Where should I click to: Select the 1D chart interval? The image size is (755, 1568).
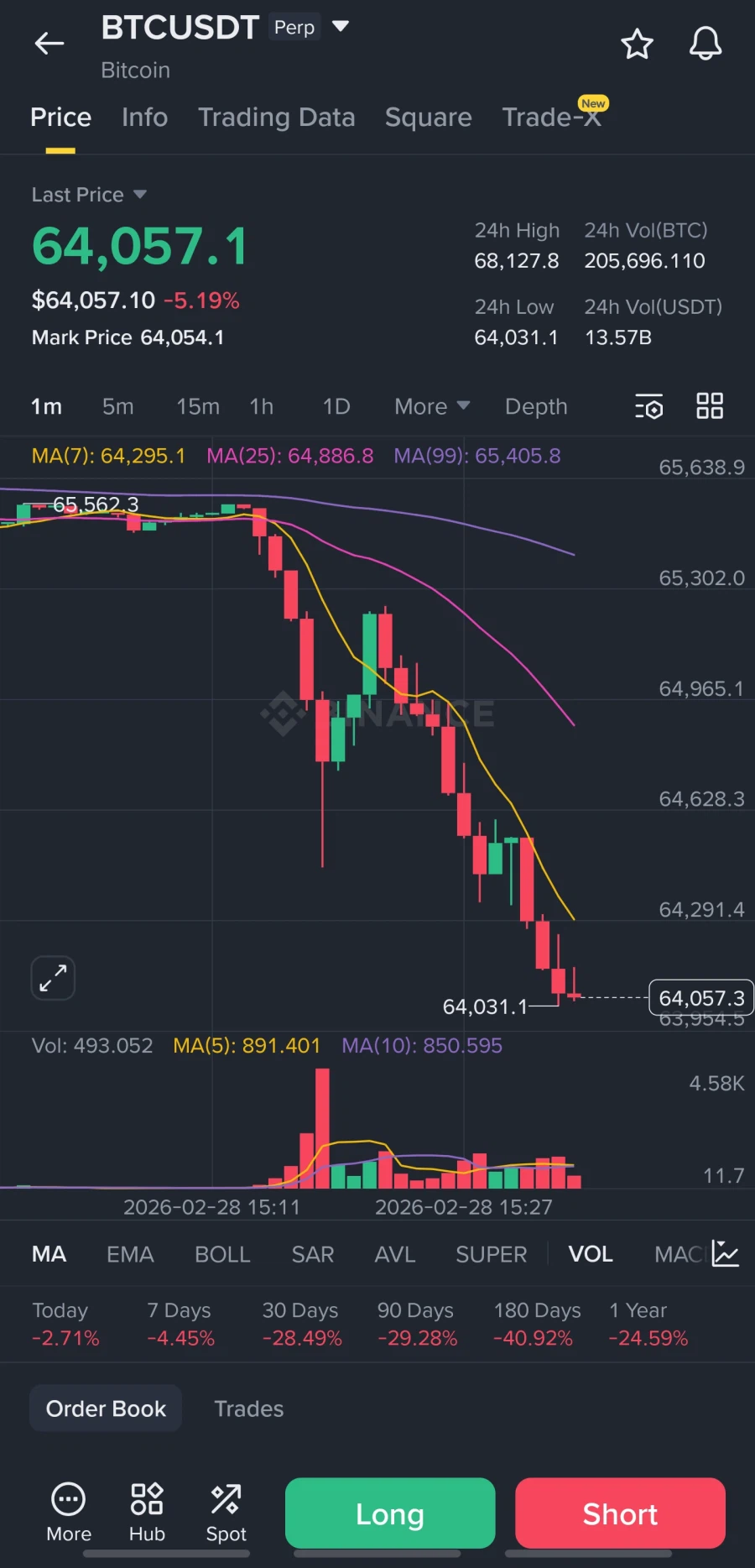point(336,407)
